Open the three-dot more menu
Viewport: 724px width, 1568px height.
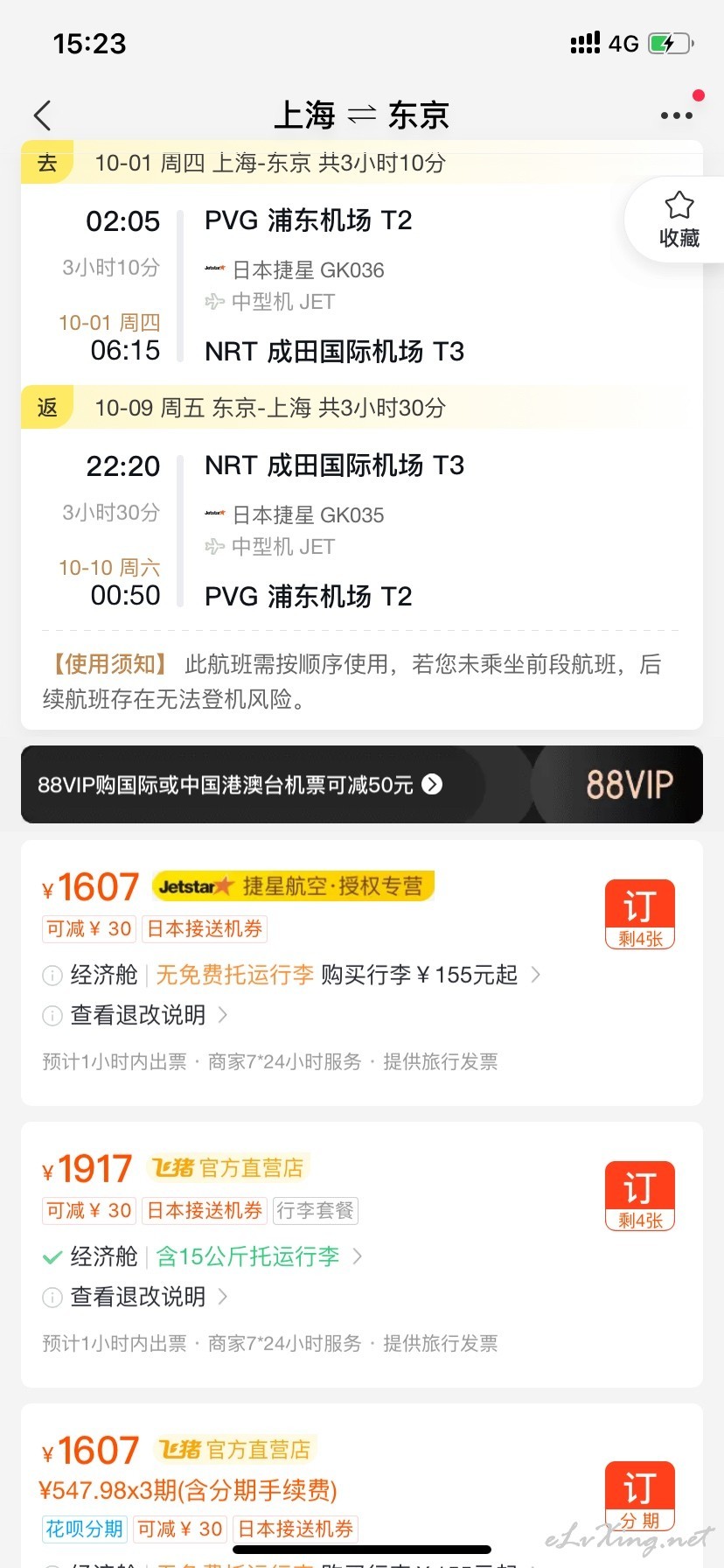pos(676,115)
